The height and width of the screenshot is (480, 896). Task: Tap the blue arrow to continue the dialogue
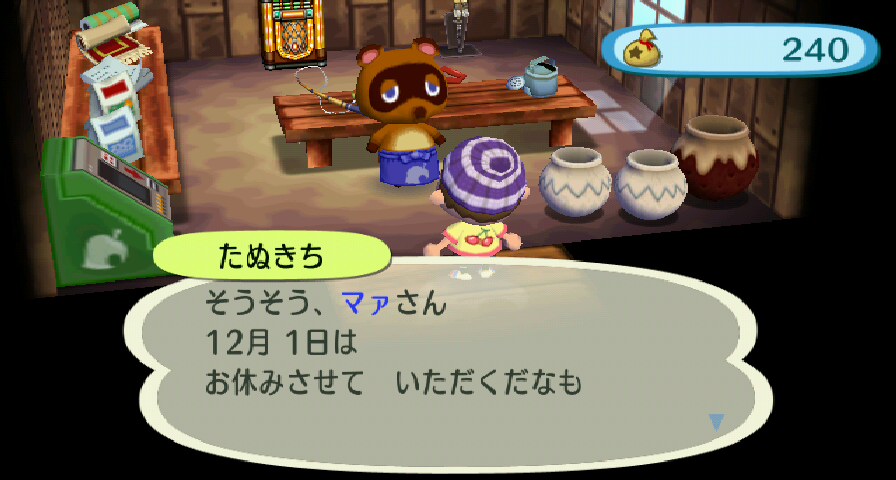(716, 421)
